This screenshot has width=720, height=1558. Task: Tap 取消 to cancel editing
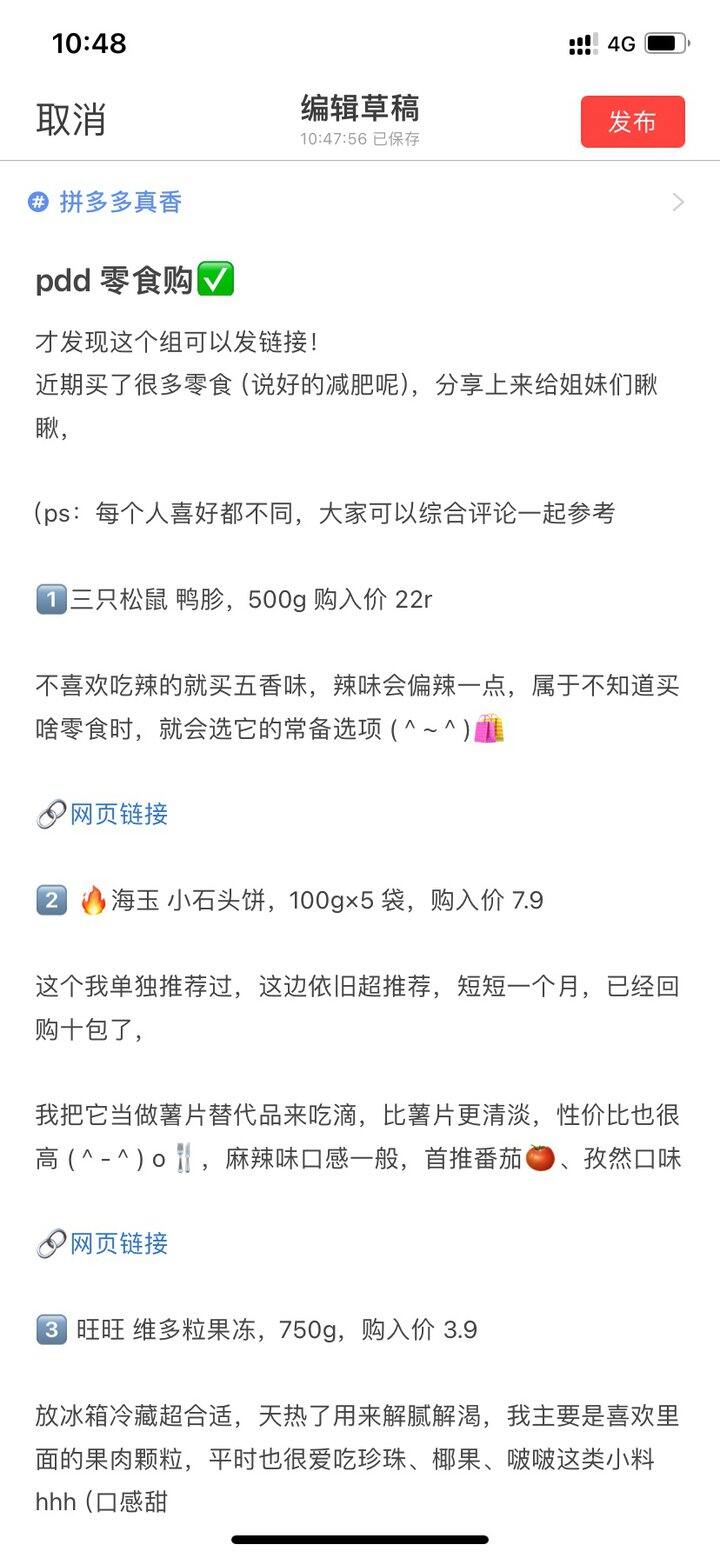pyautogui.click(x=71, y=120)
